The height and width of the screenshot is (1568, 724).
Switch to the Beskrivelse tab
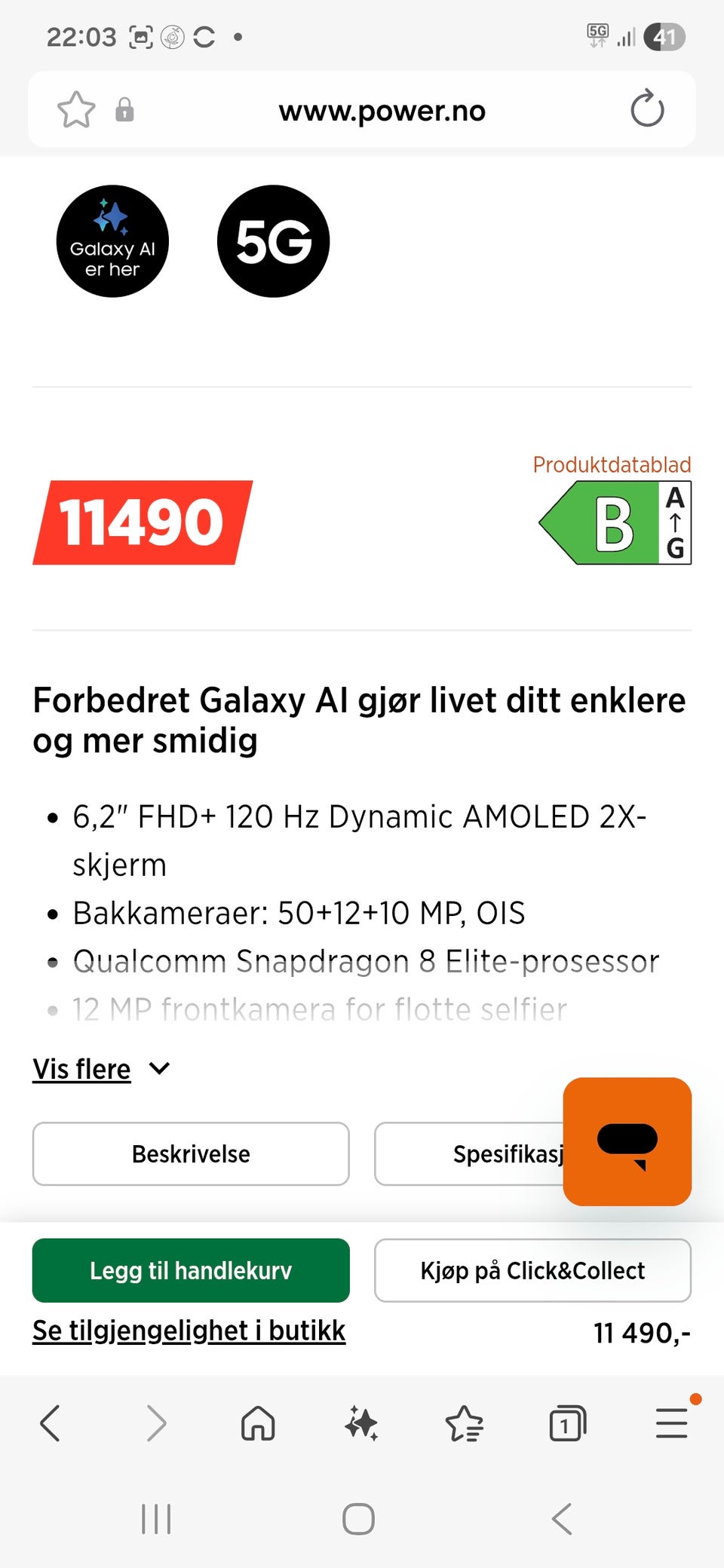[x=191, y=1153]
